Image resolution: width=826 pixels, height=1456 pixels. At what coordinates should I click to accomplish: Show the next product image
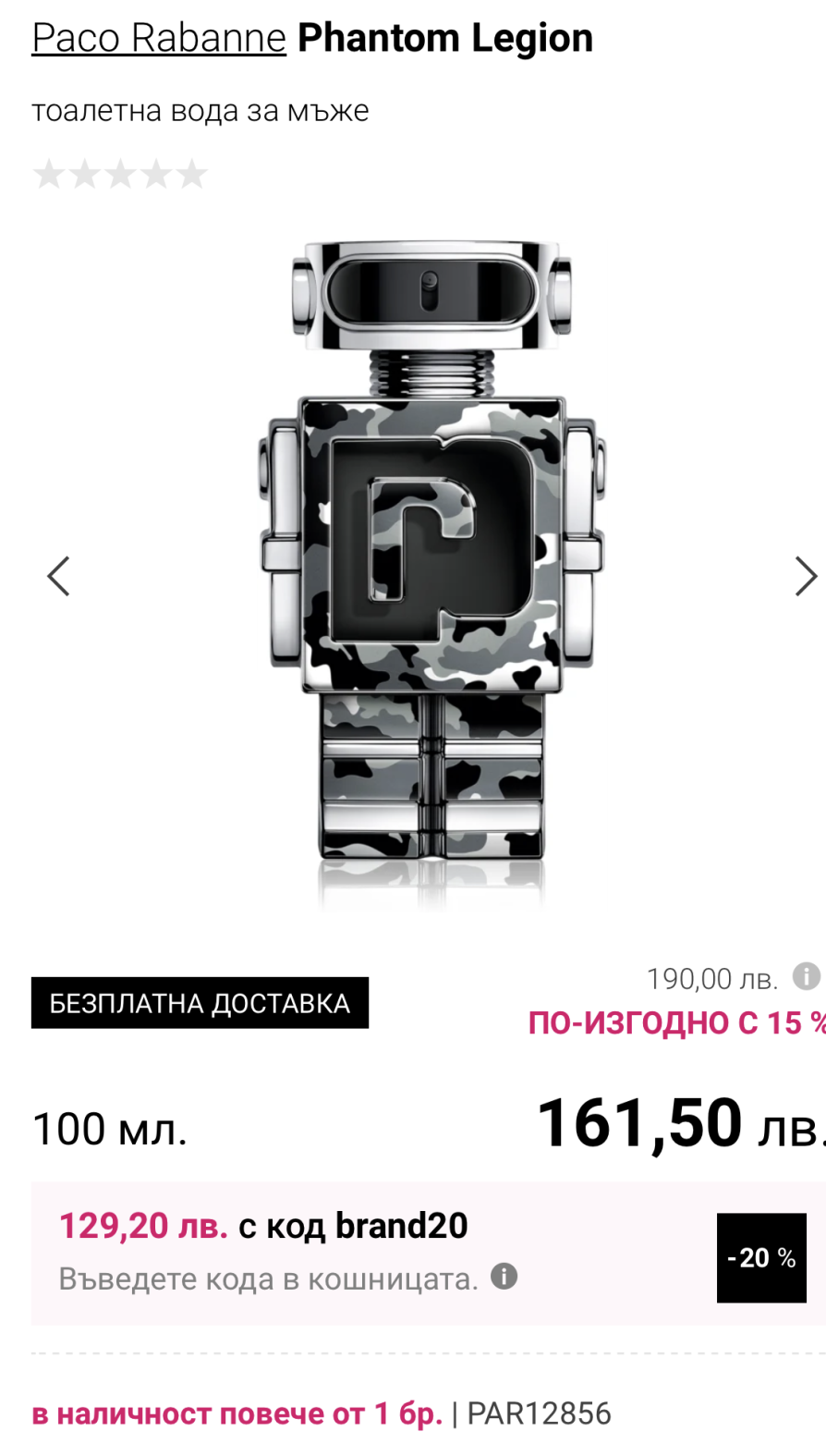805,577
